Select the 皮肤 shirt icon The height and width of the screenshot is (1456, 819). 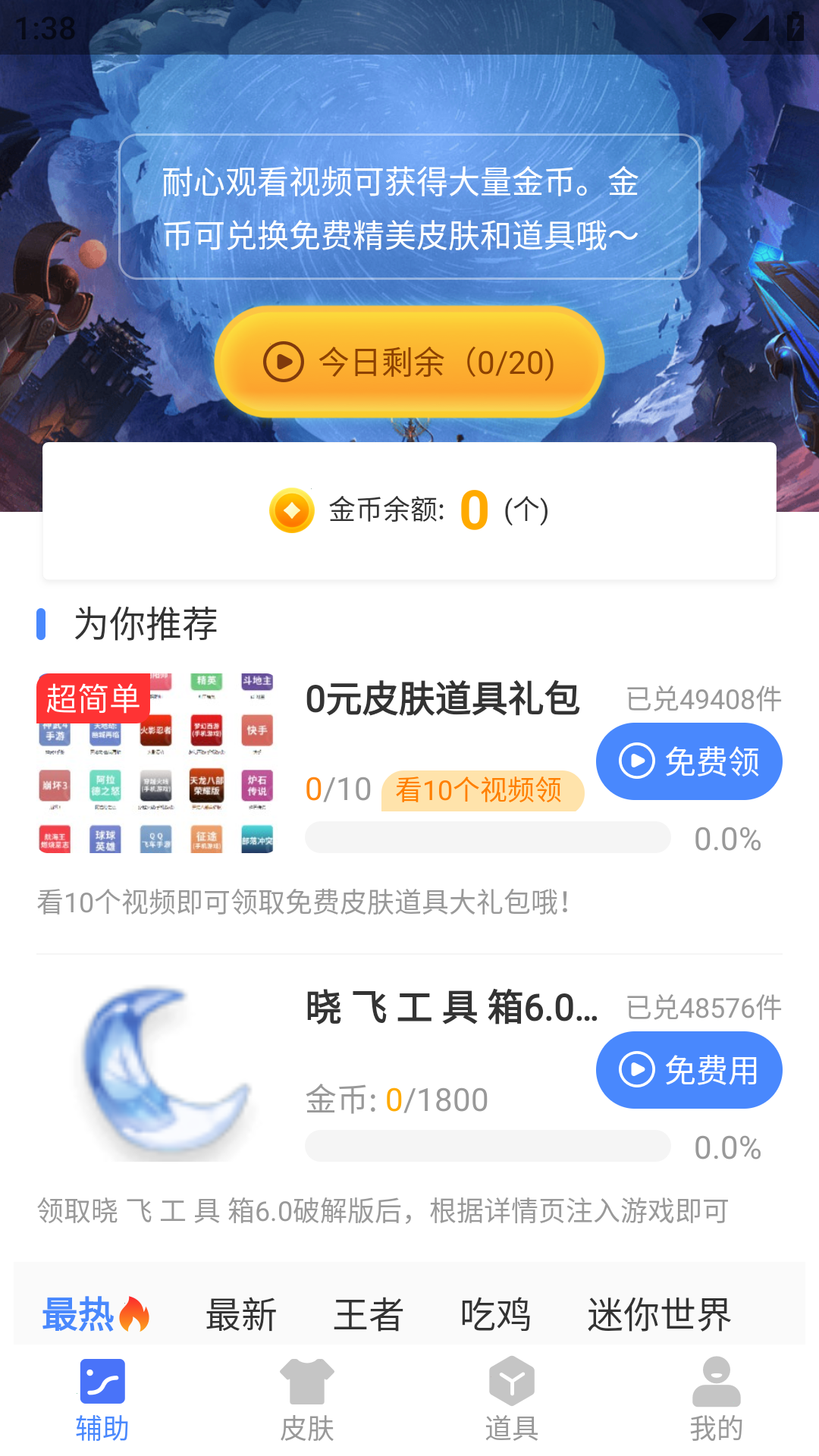pyautogui.click(x=307, y=1382)
